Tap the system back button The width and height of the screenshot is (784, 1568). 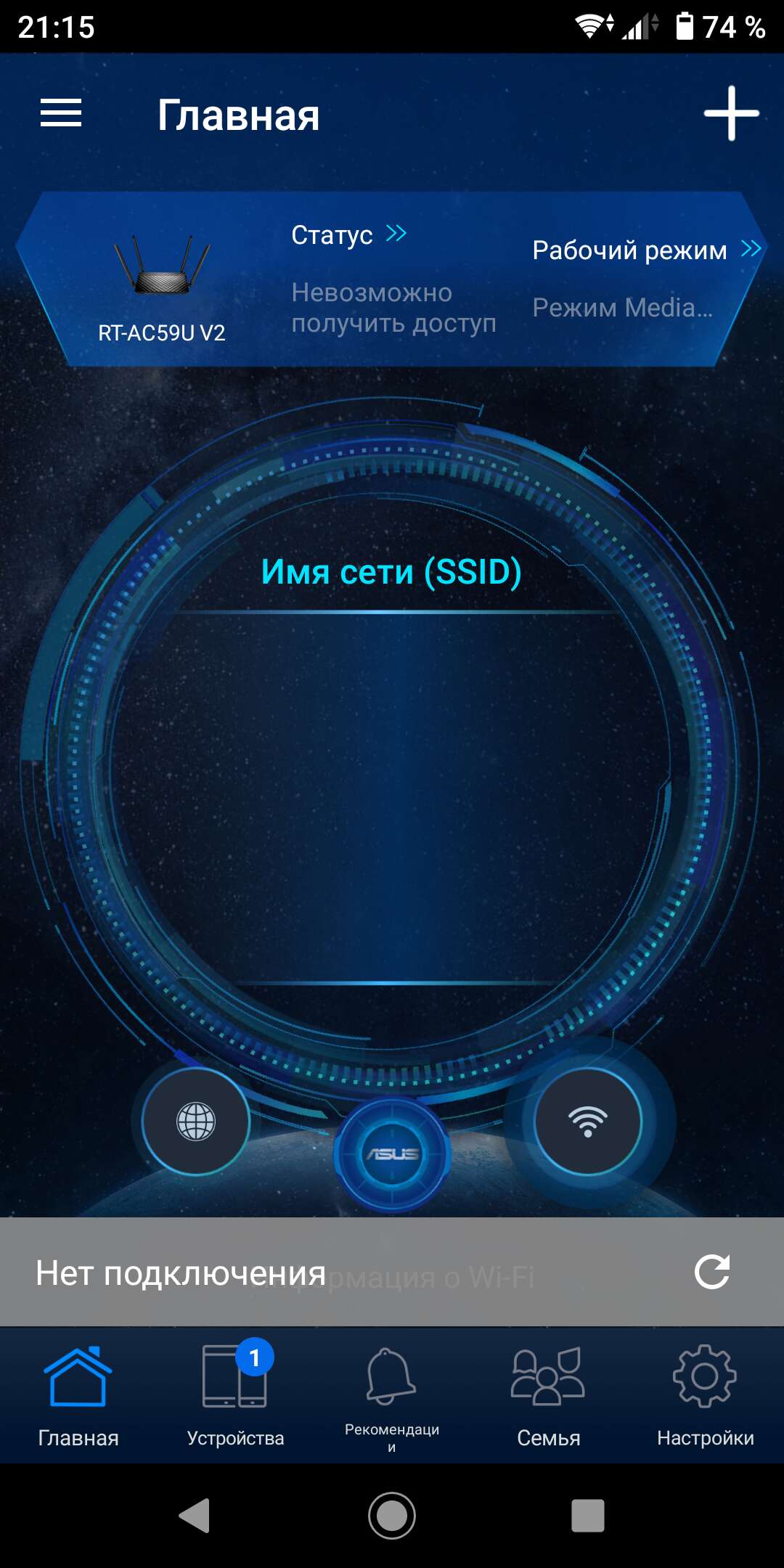pyautogui.click(x=195, y=1516)
